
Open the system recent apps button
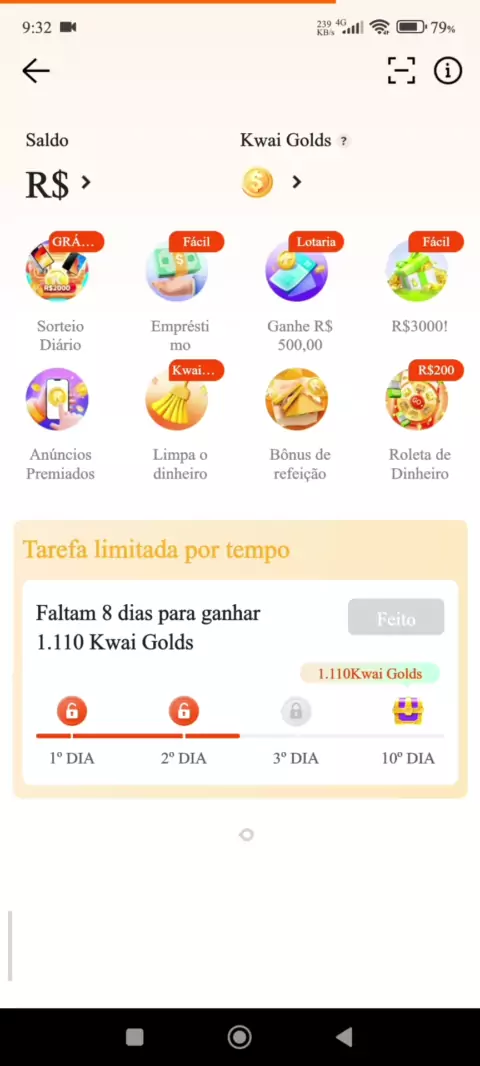135,1037
